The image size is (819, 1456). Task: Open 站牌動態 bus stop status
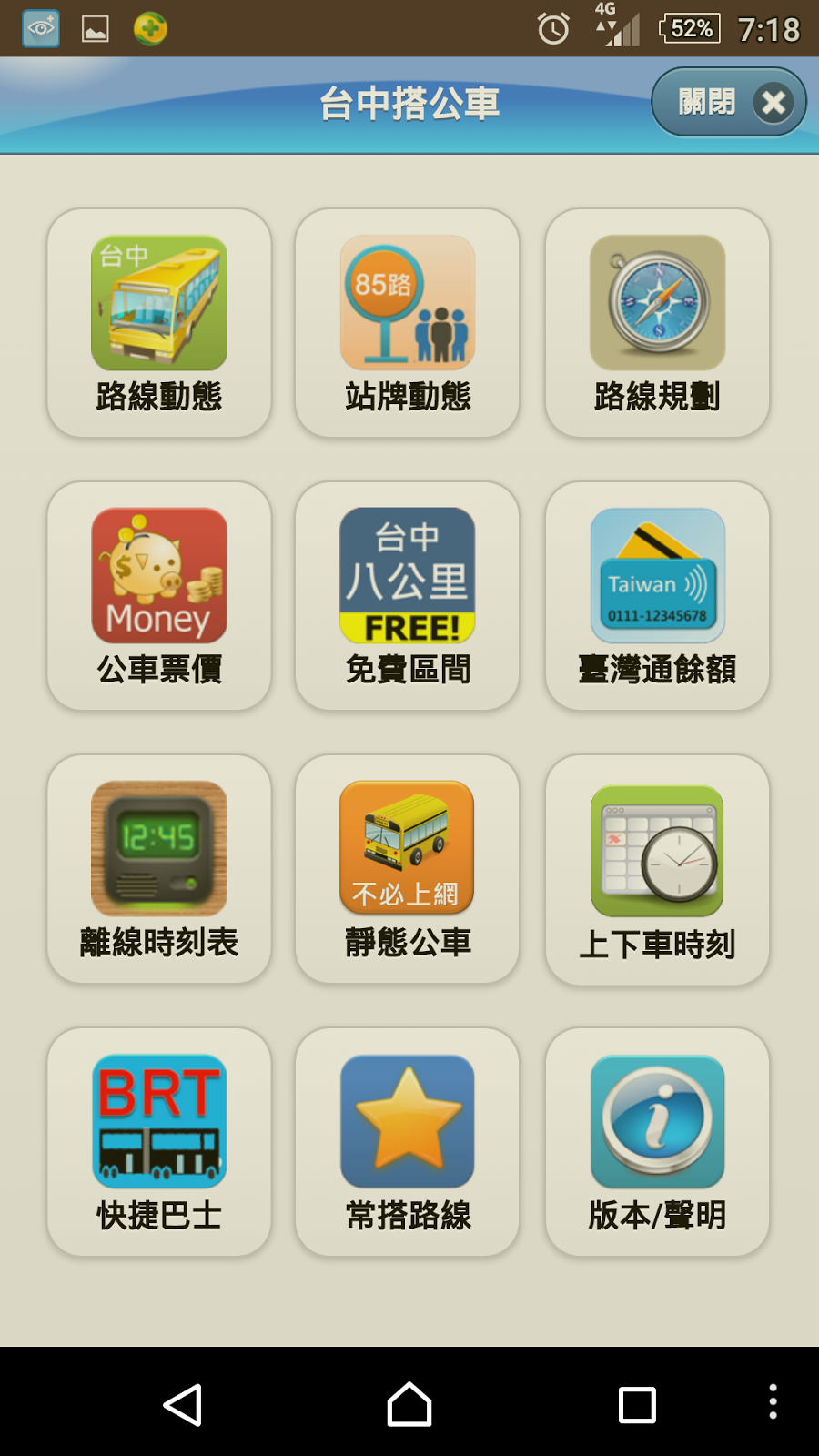408,323
